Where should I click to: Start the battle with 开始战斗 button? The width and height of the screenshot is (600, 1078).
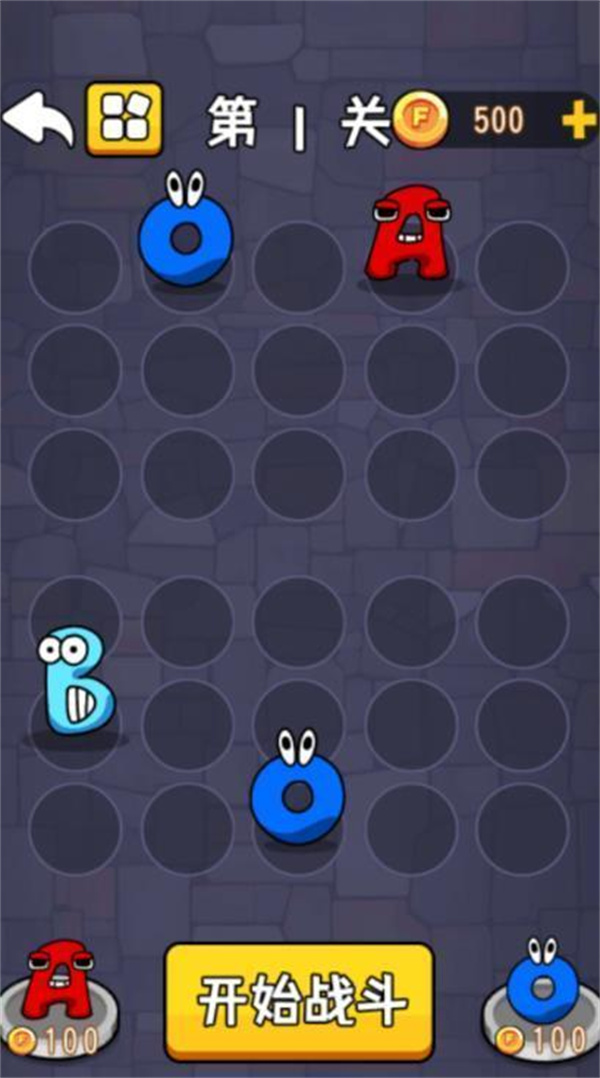pyautogui.click(x=300, y=1002)
